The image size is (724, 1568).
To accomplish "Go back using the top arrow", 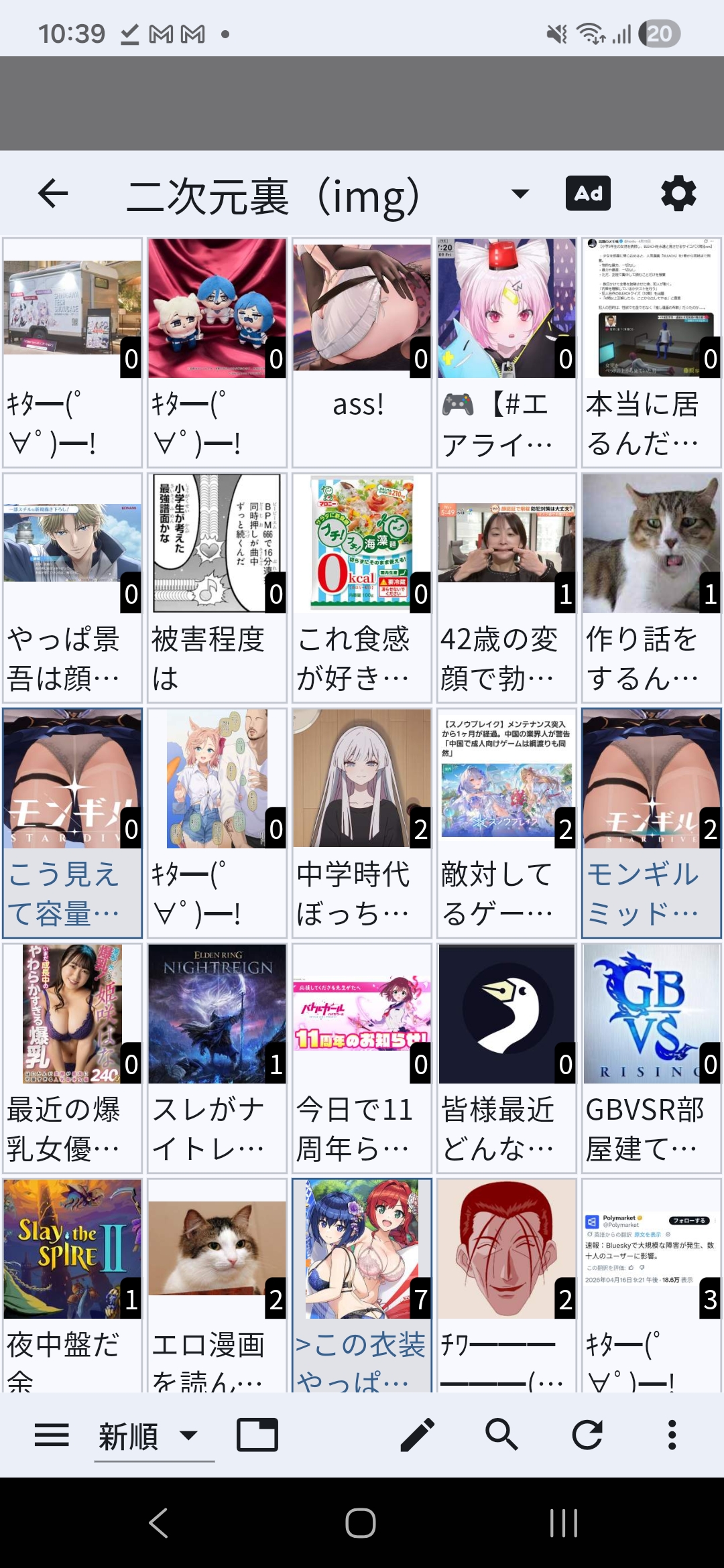I will tap(54, 194).
